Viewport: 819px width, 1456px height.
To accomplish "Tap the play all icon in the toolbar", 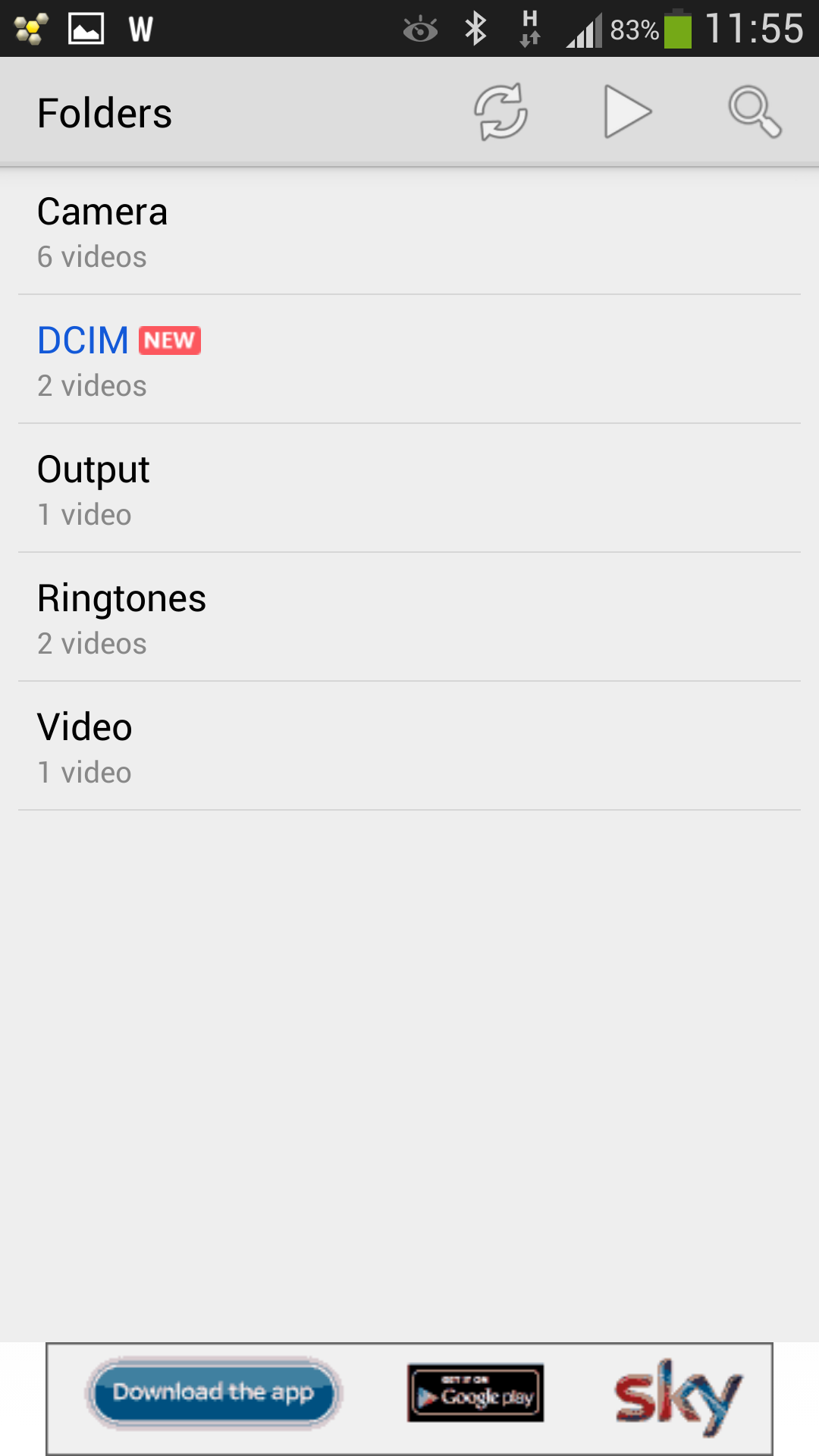I will tap(626, 111).
